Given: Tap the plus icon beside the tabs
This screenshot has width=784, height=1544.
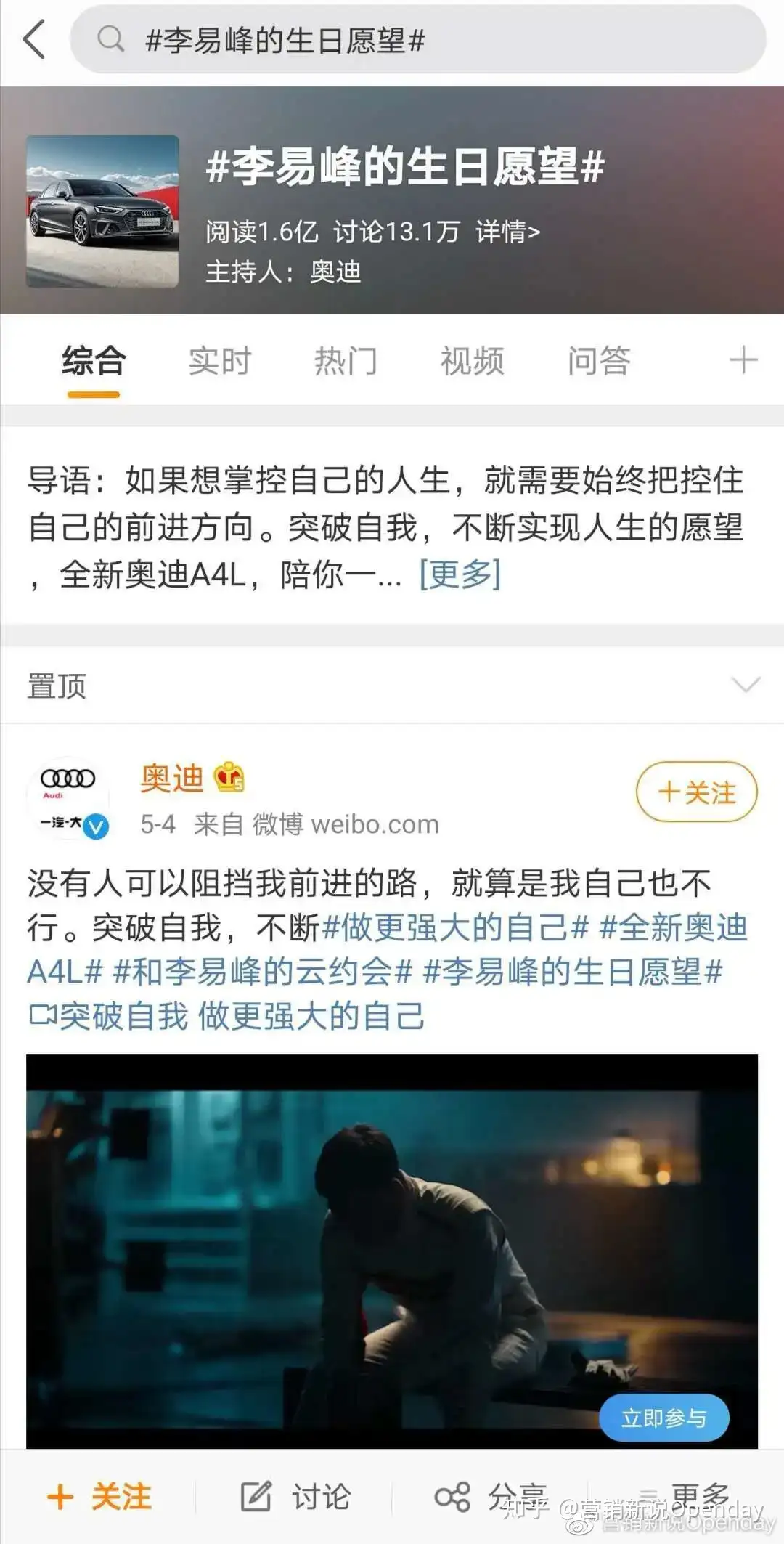Looking at the screenshot, I should 743,360.
